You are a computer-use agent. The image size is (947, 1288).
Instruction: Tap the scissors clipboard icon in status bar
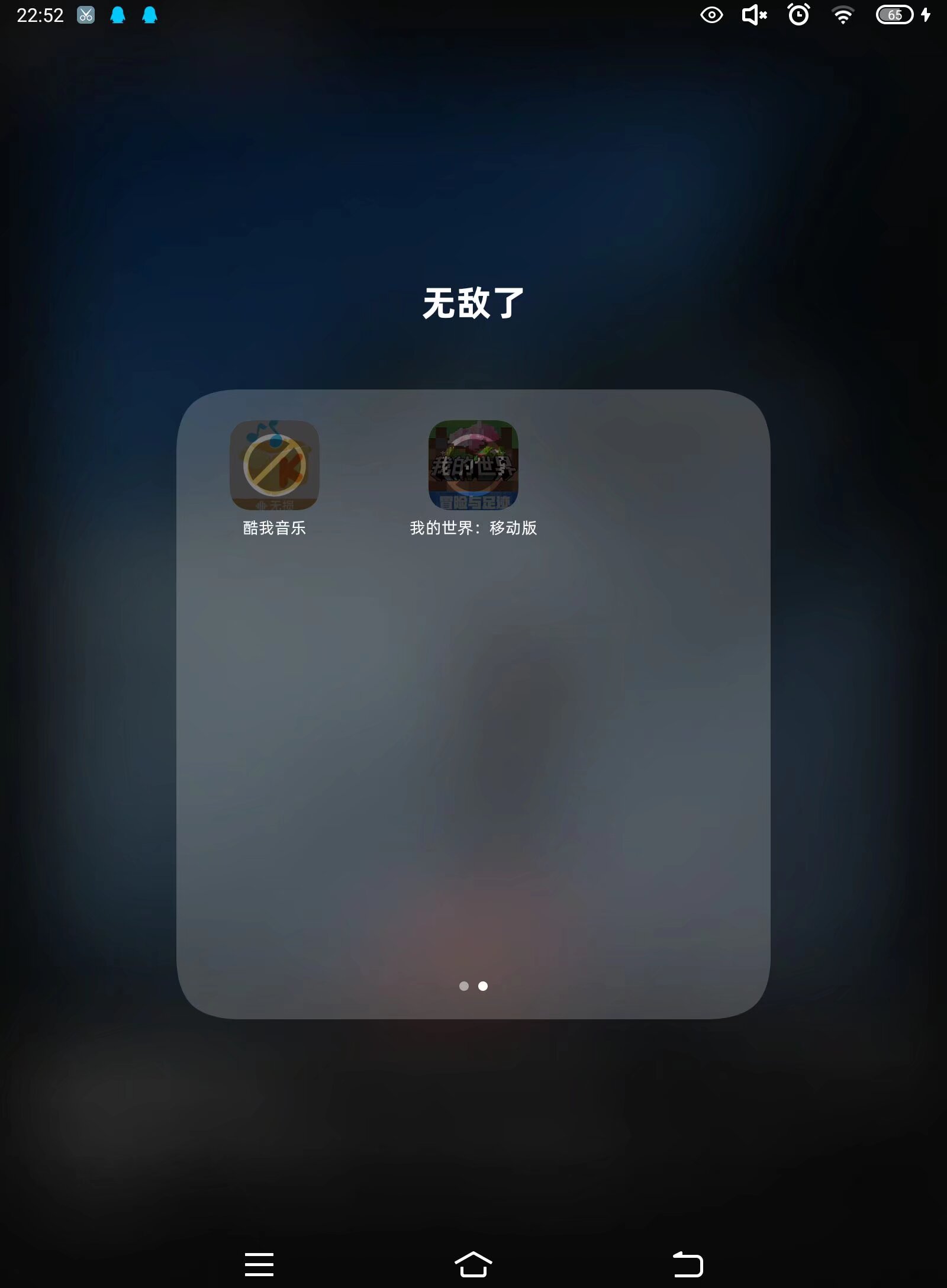pos(85,15)
